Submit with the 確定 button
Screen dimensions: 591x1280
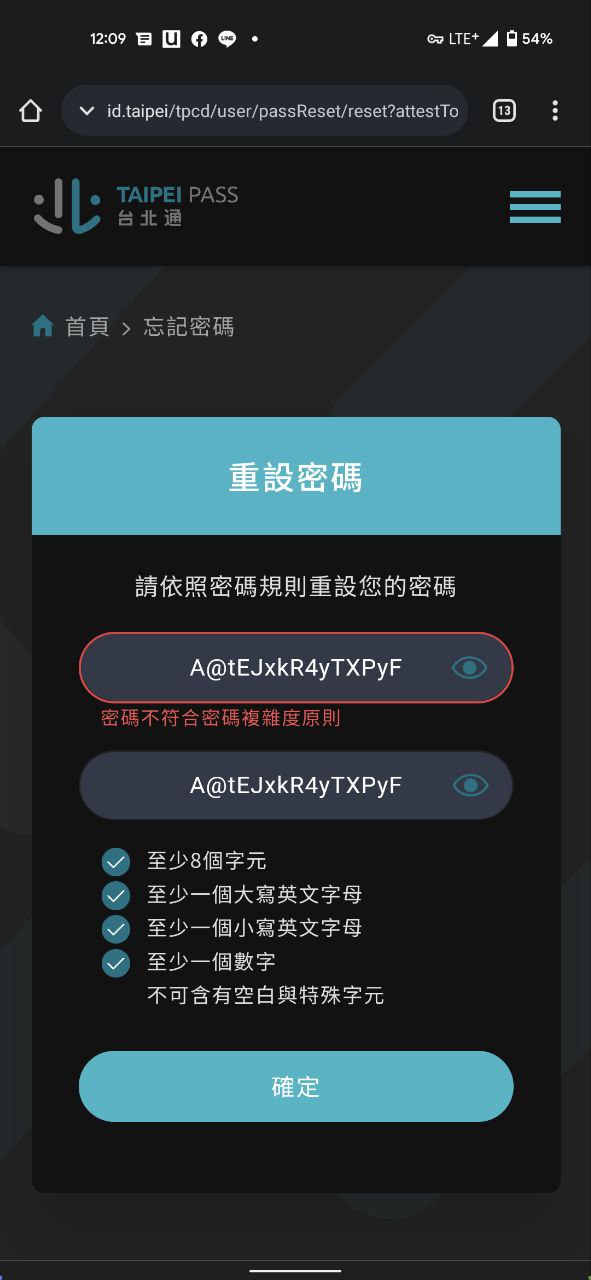(296, 1086)
